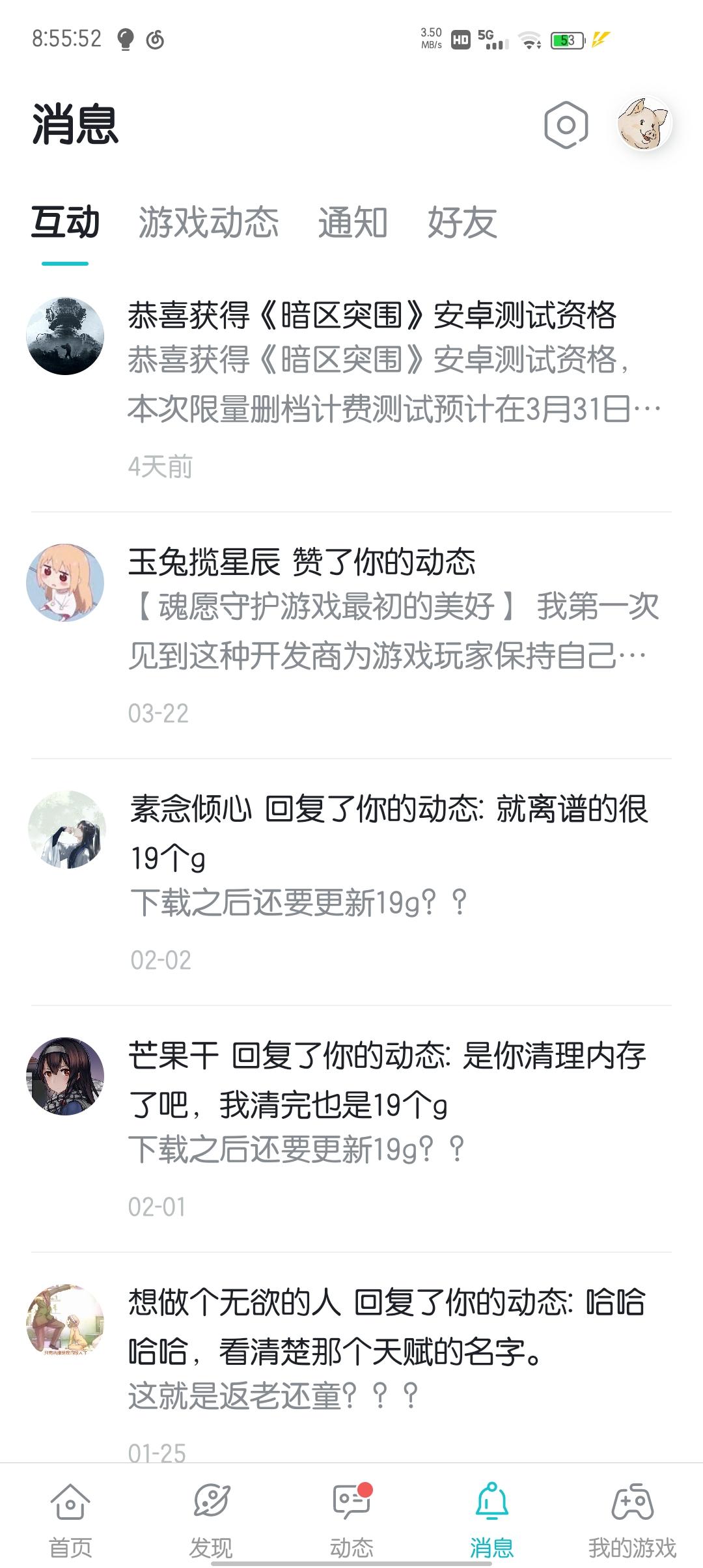This screenshot has height=1568, width=703.
Task: Switch to the 好友 tab
Action: tap(462, 222)
